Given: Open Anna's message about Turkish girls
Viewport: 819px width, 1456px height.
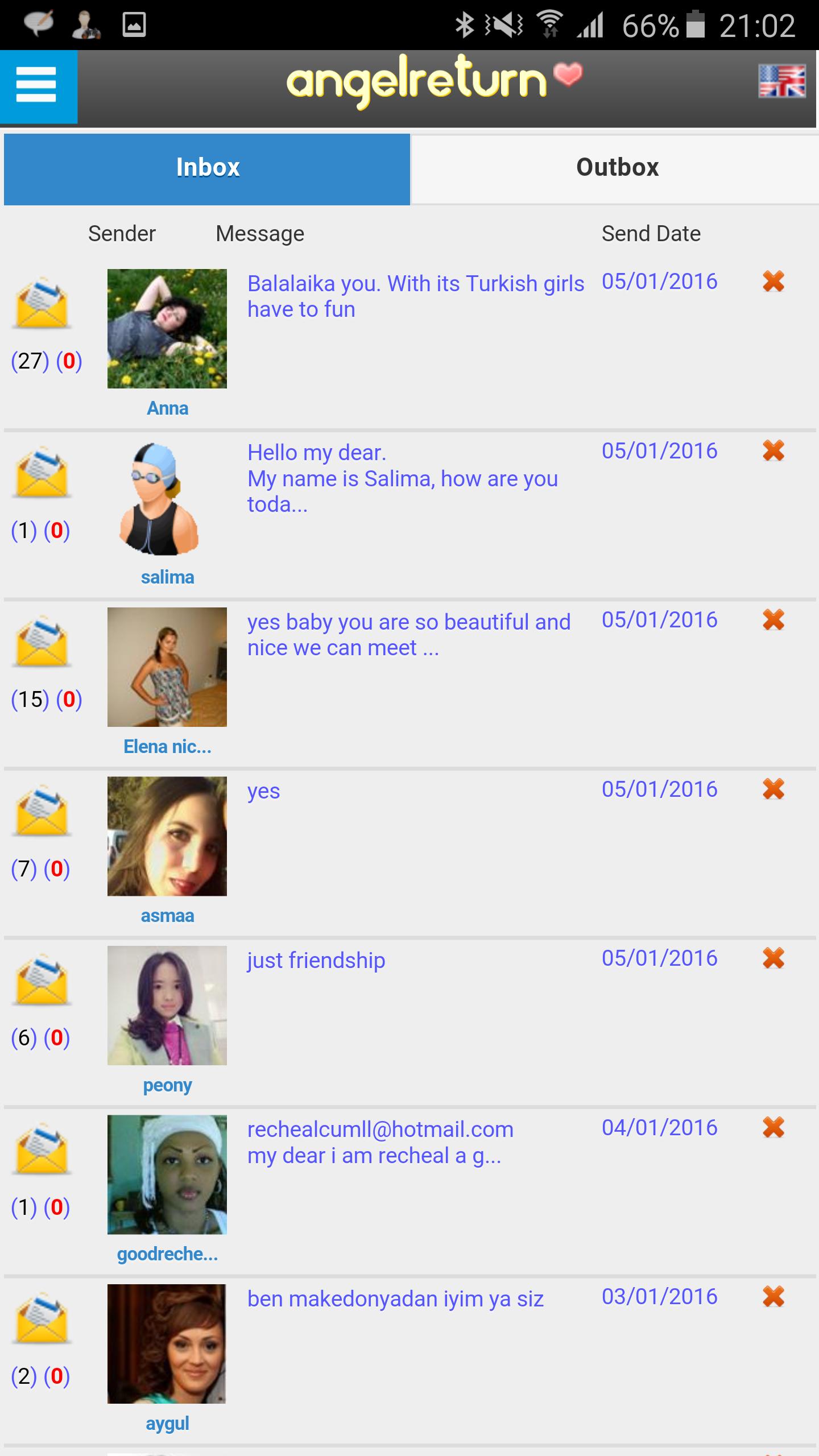Looking at the screenshot, I should point(416,296).
